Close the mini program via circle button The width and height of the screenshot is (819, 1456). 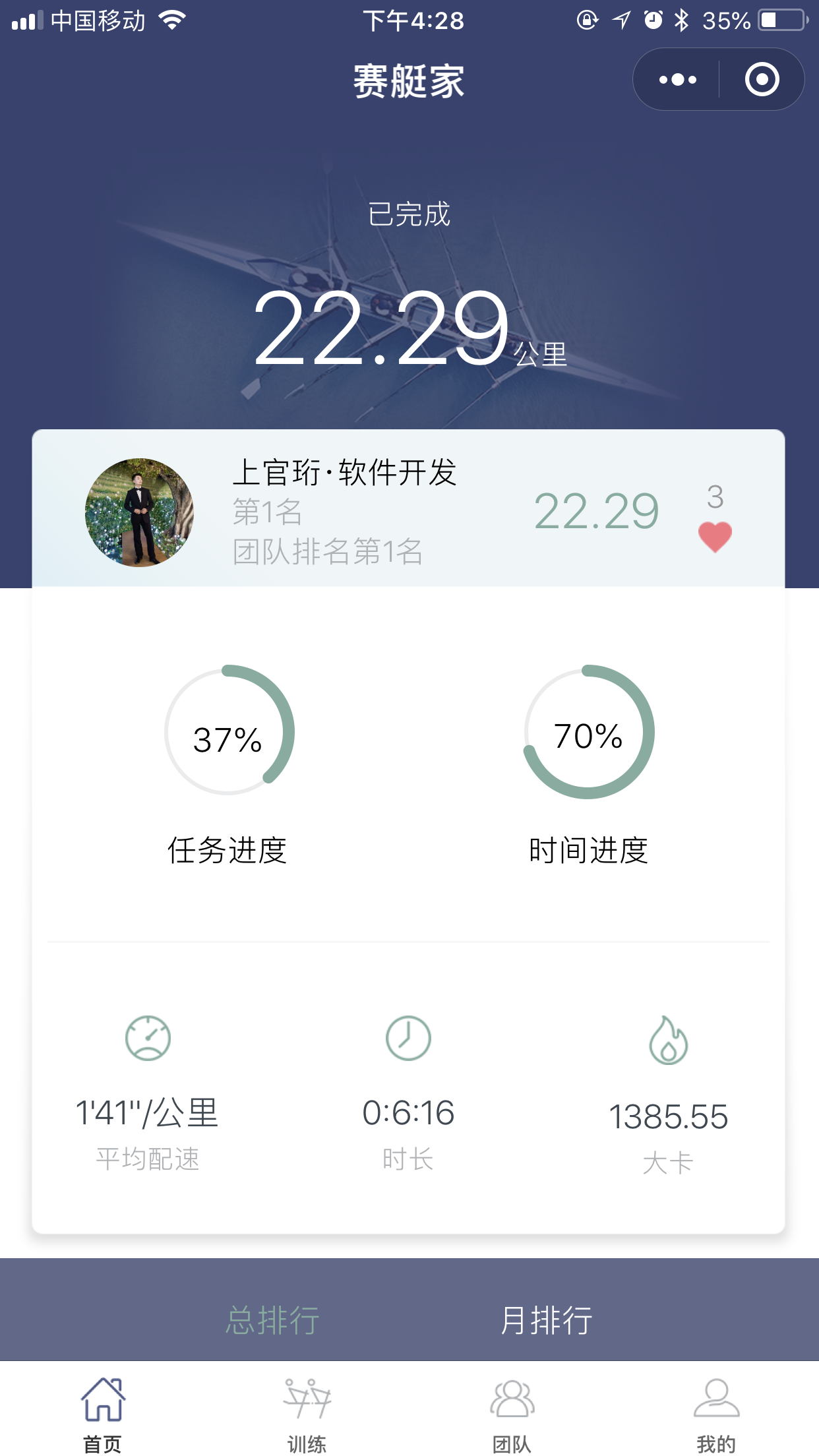pos(762,80)
